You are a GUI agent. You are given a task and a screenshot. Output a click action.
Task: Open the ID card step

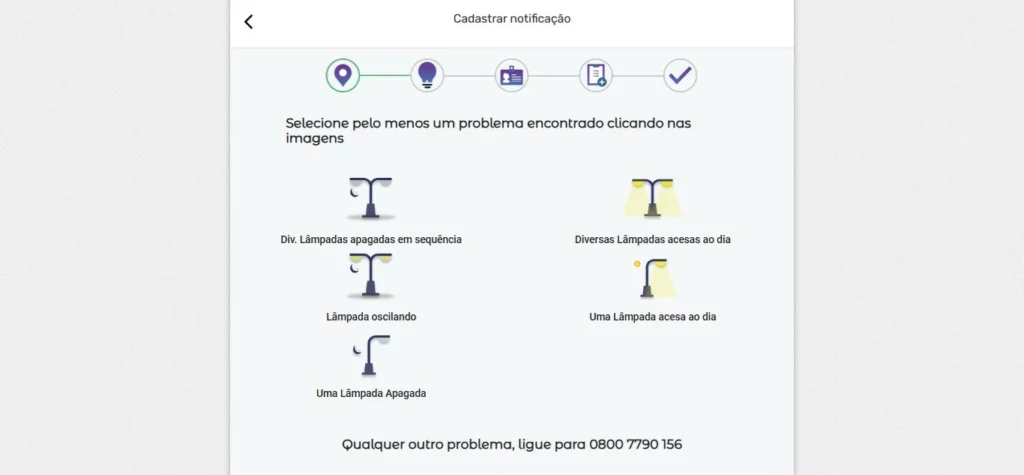(x=512, y=75)
